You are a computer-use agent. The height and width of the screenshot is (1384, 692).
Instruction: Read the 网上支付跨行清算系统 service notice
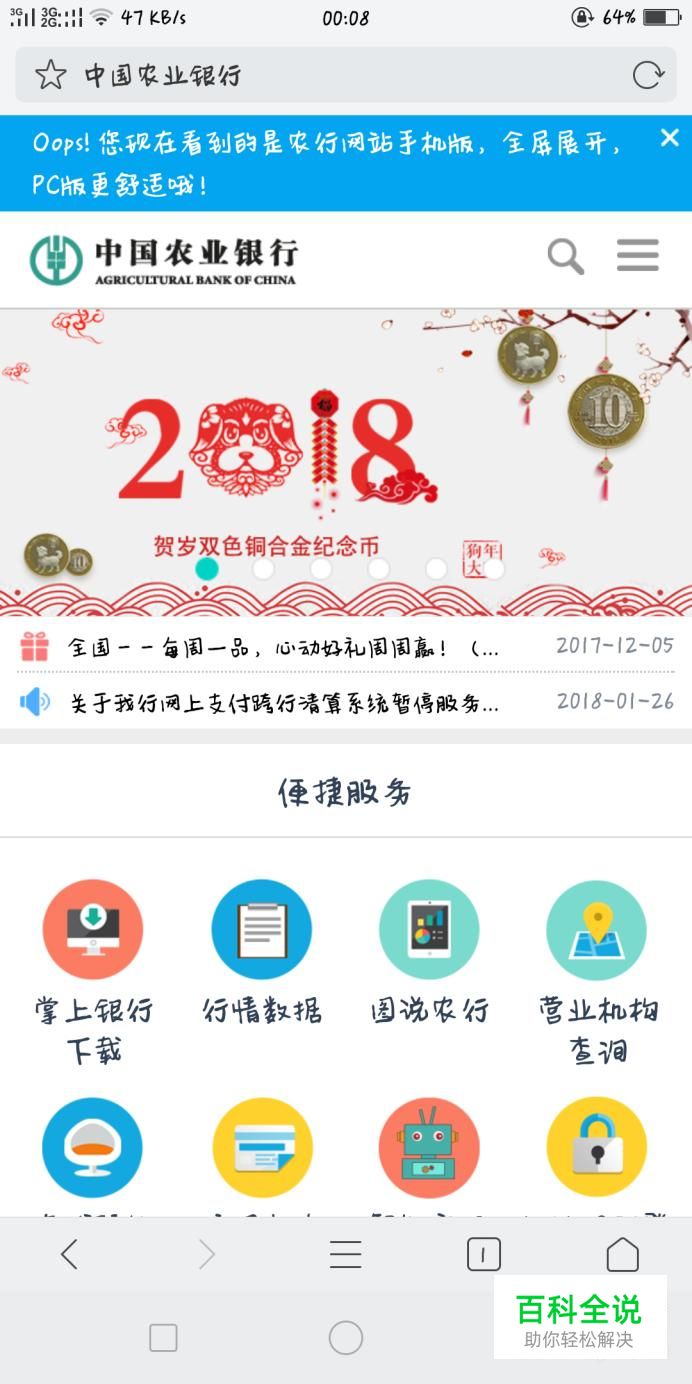tap(285, 702)
